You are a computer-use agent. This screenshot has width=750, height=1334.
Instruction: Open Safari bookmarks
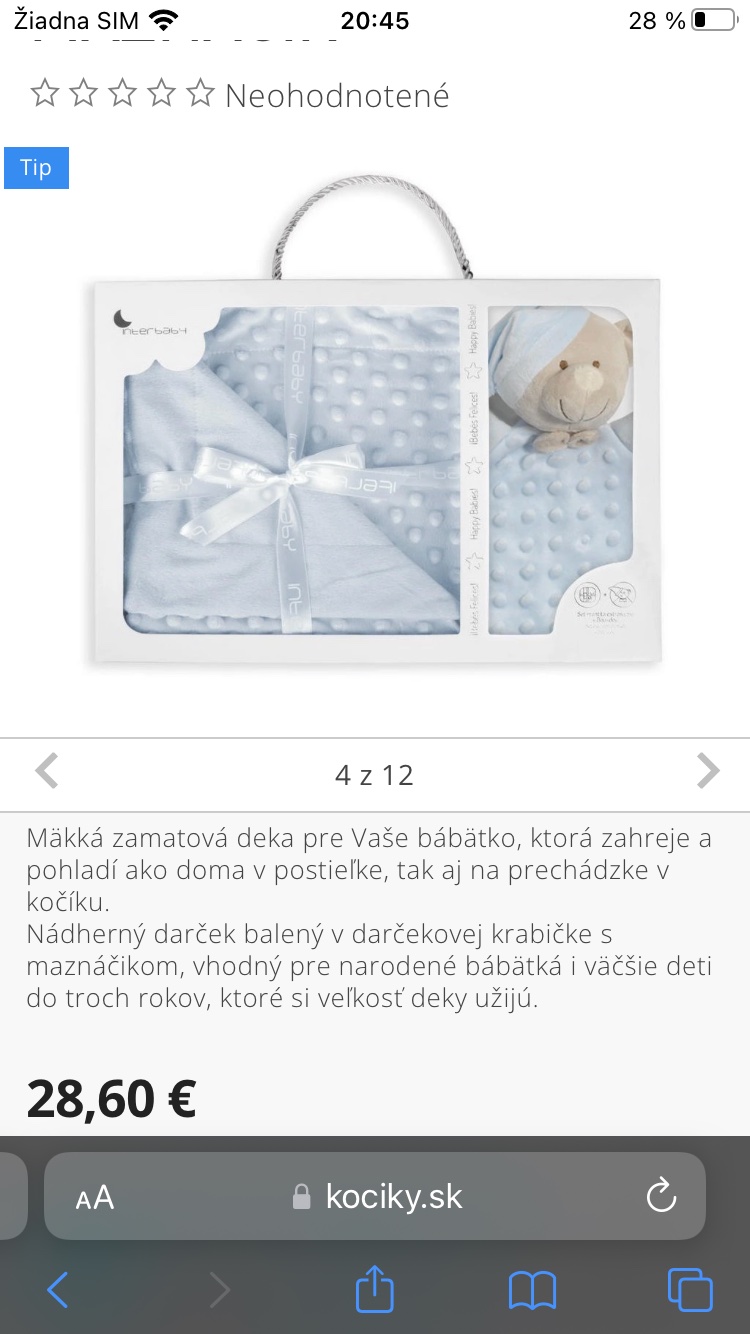click(532, 1290)
